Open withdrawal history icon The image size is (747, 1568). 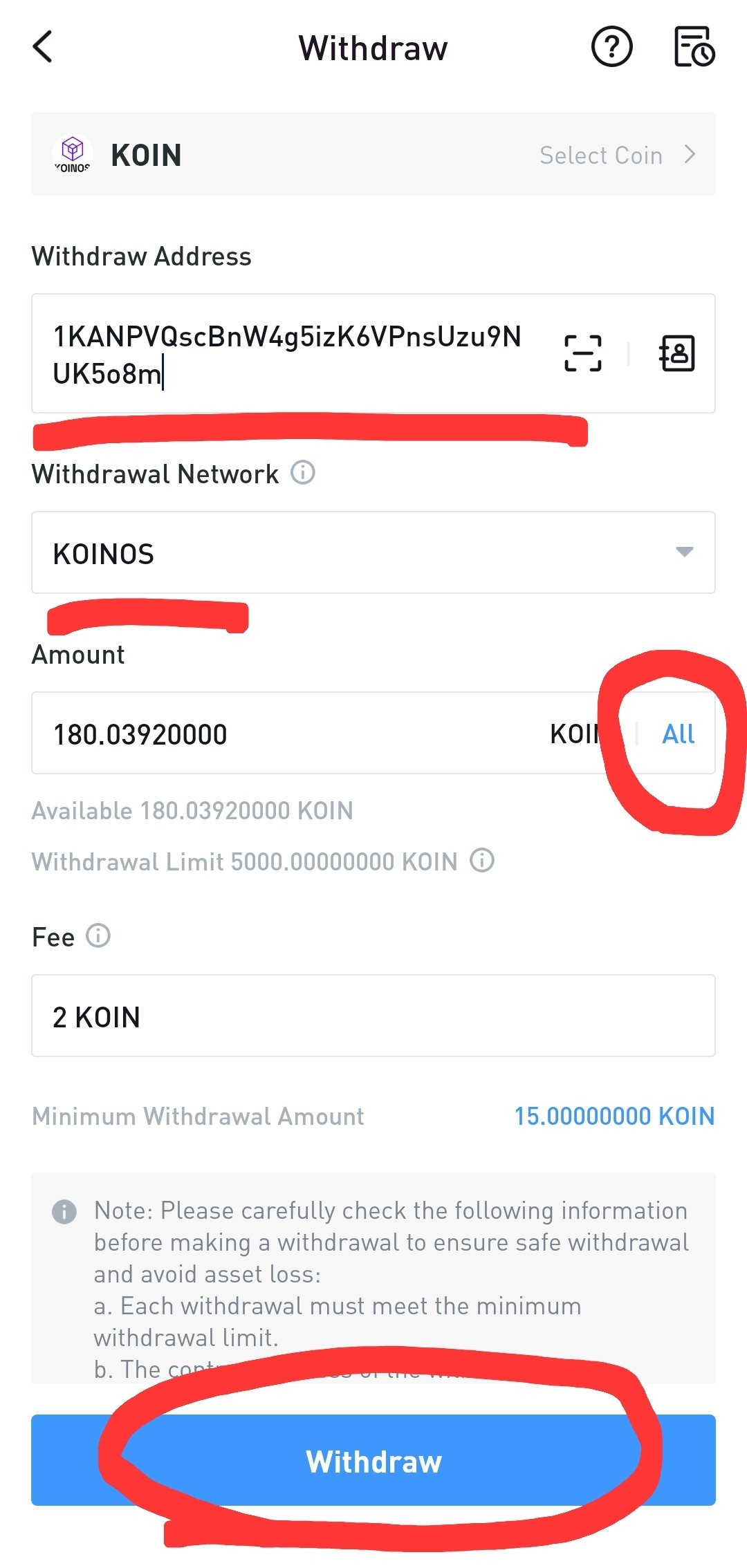[694, 47]
